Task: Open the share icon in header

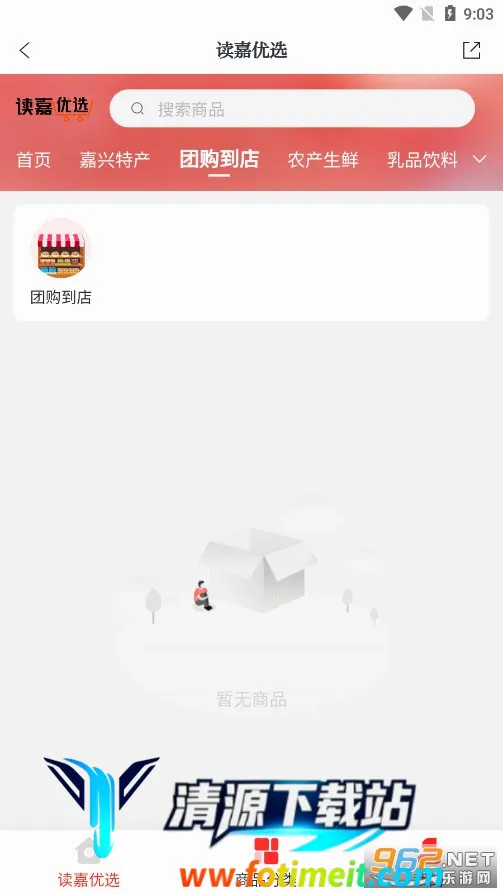Action: [x=471, y=50]
